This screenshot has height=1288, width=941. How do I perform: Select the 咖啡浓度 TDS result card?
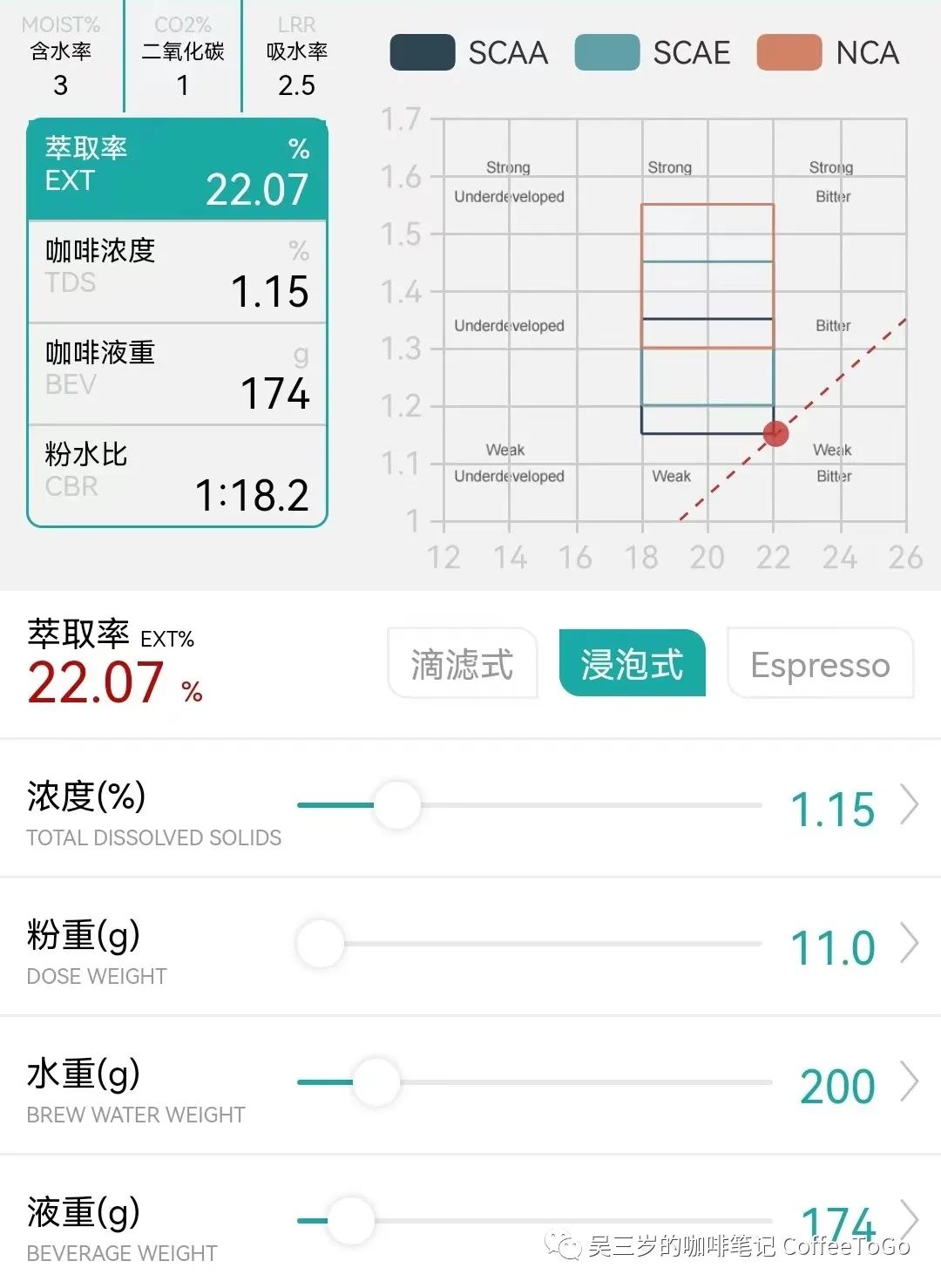click(x=177, y=272)
